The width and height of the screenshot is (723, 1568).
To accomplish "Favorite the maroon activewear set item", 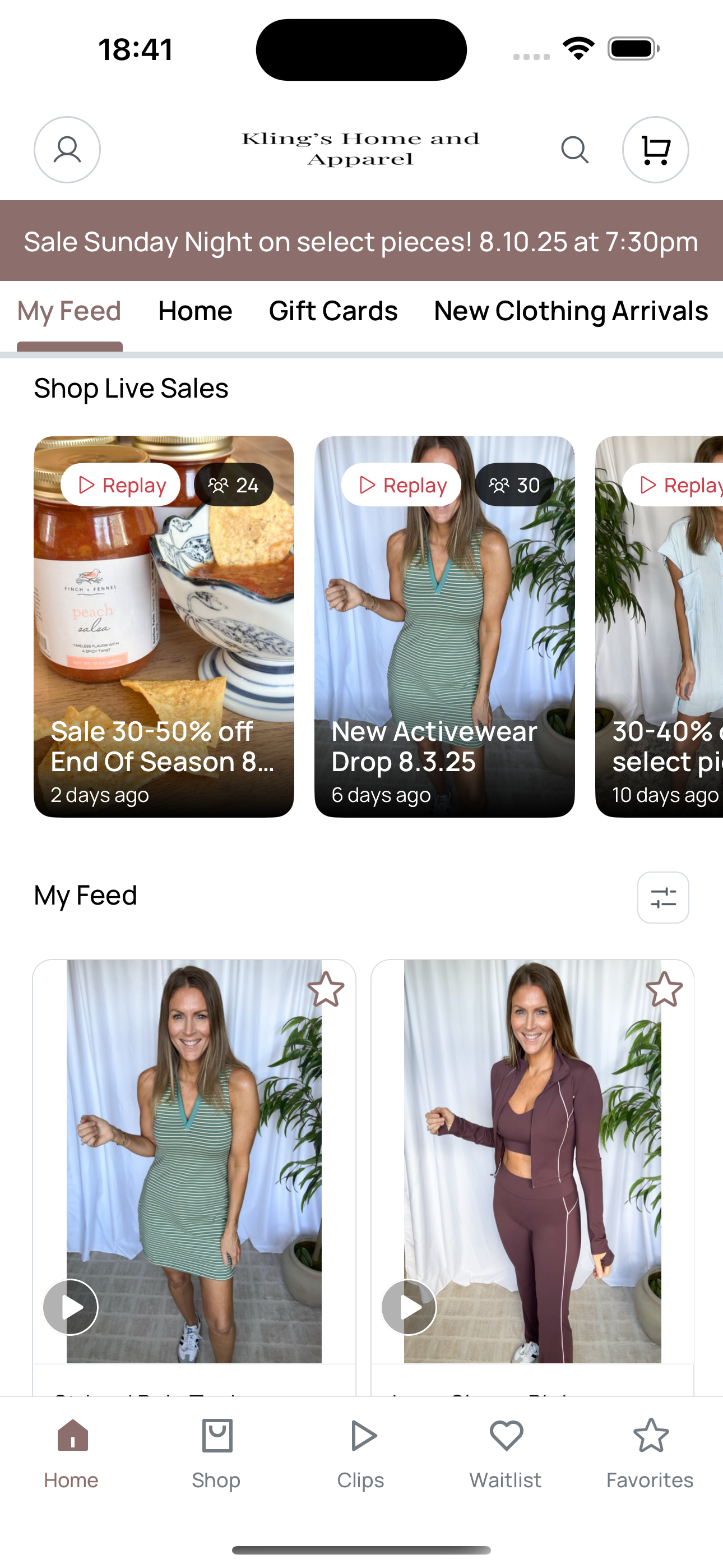I will tap(664, 989).
